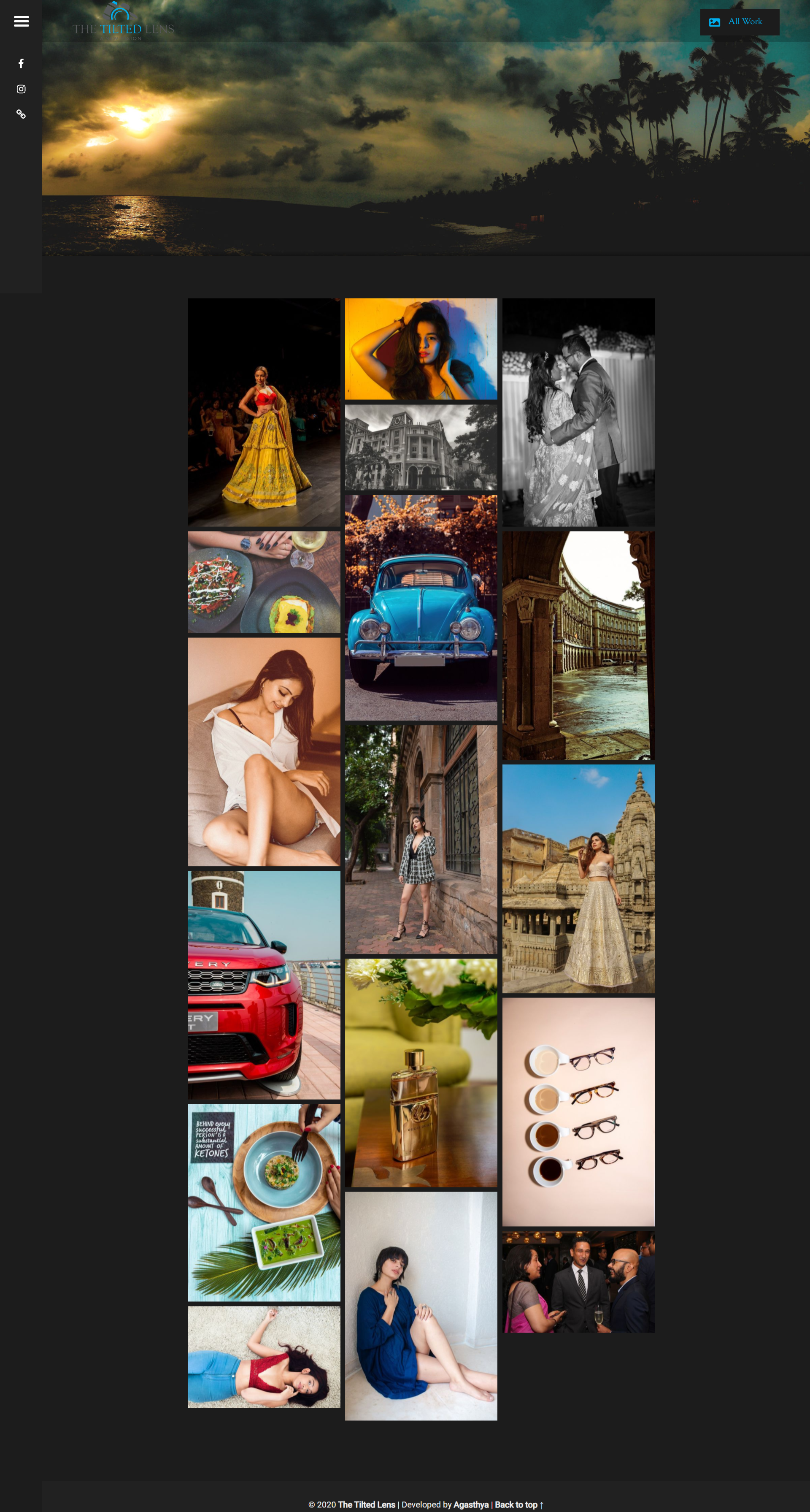
Task: Open the curved building archway photo
Action: click(578, 645)
